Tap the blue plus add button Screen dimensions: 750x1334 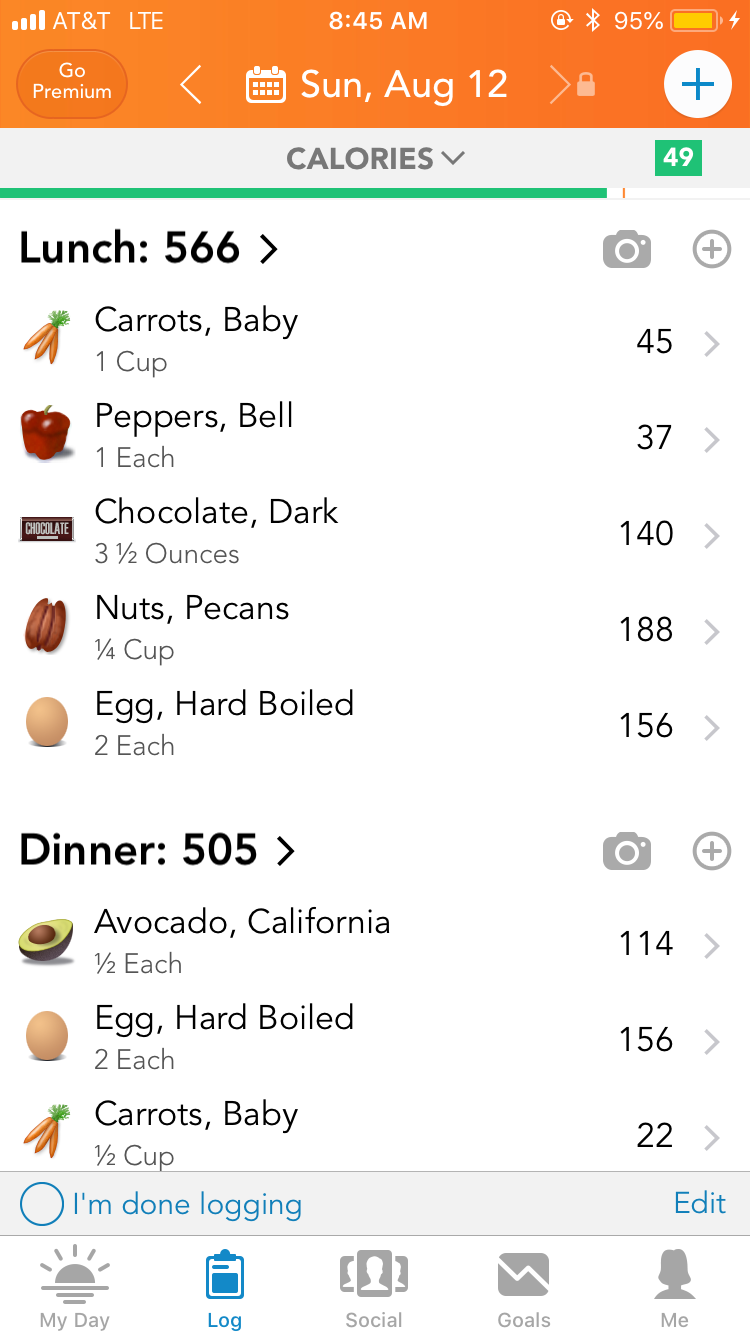(x=697, y=85)
